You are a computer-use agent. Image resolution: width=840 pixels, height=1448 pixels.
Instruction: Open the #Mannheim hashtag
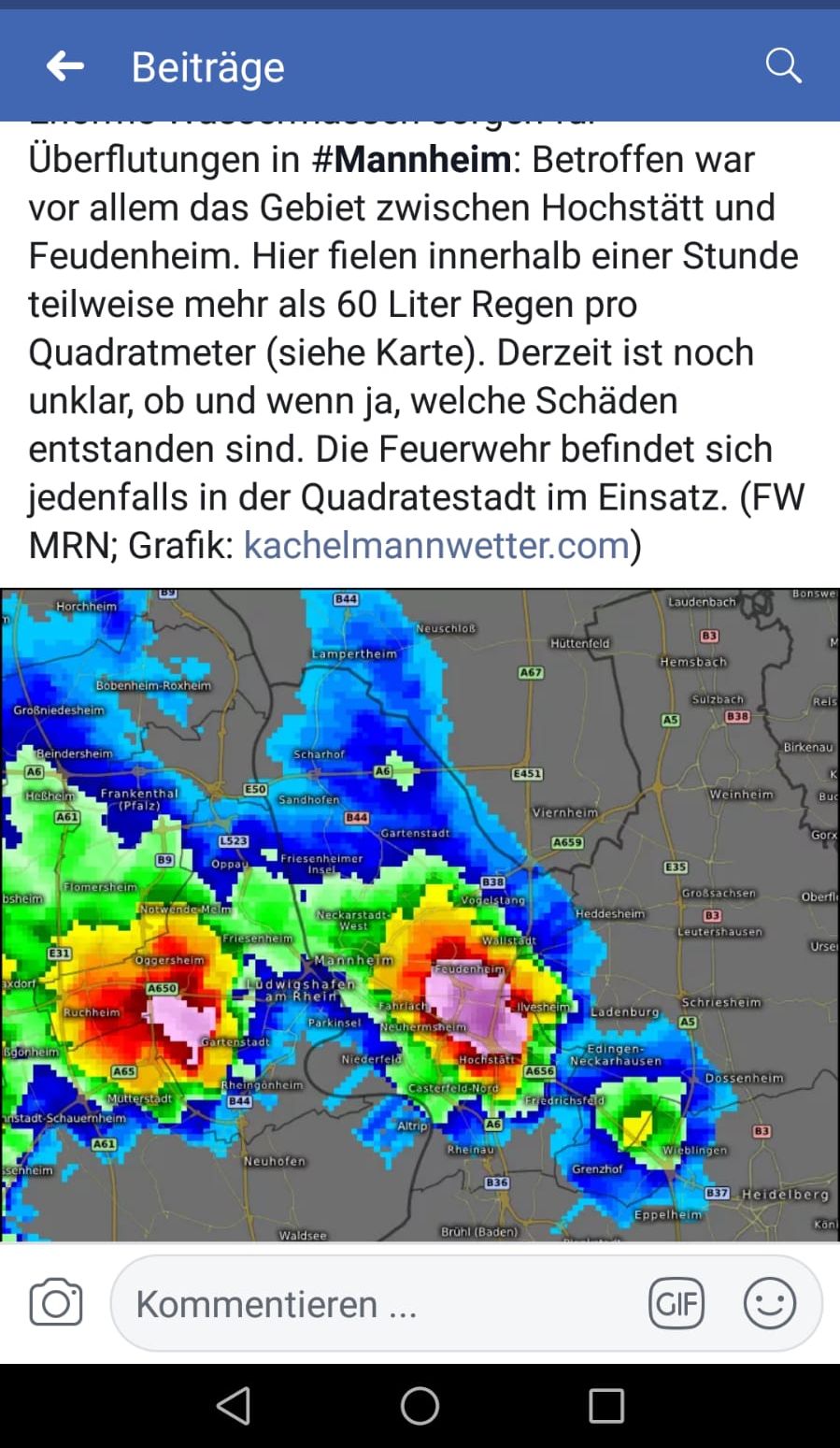412,160
